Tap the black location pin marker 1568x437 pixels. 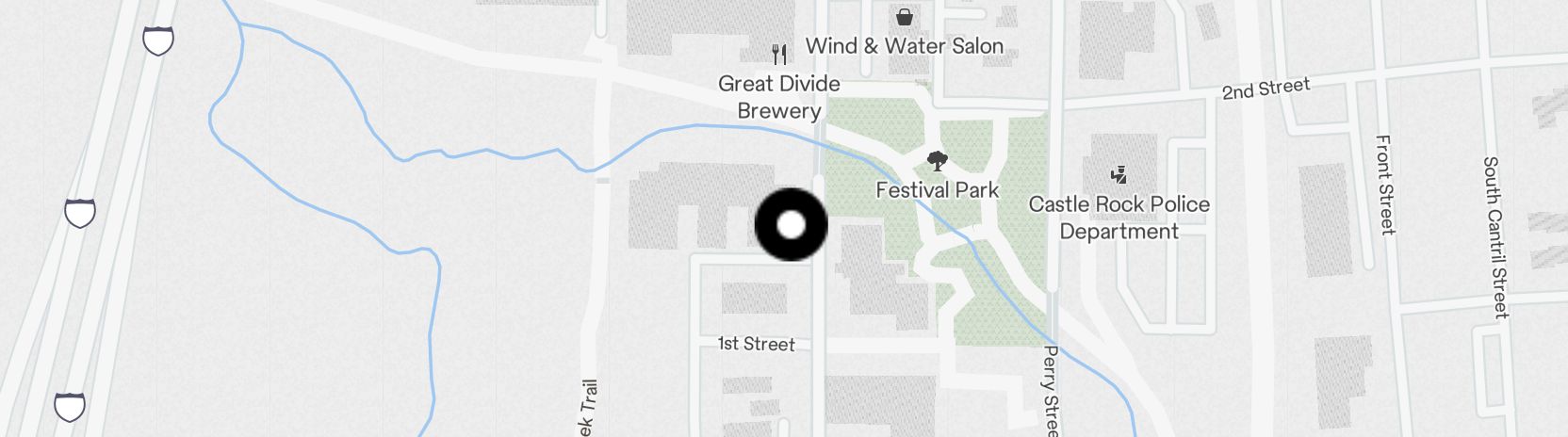792,224
